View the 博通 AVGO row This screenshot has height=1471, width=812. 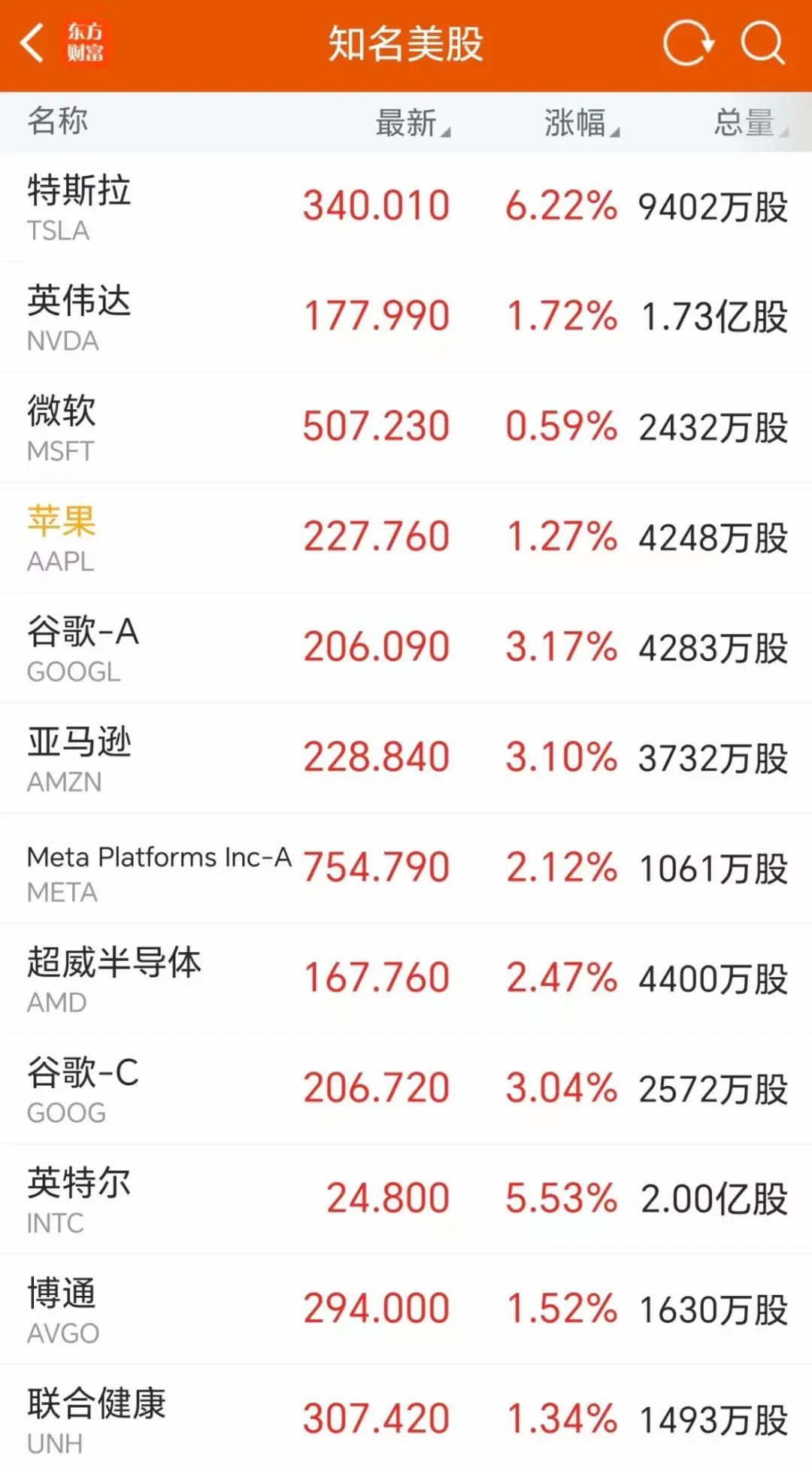[x=406, y=1309]
